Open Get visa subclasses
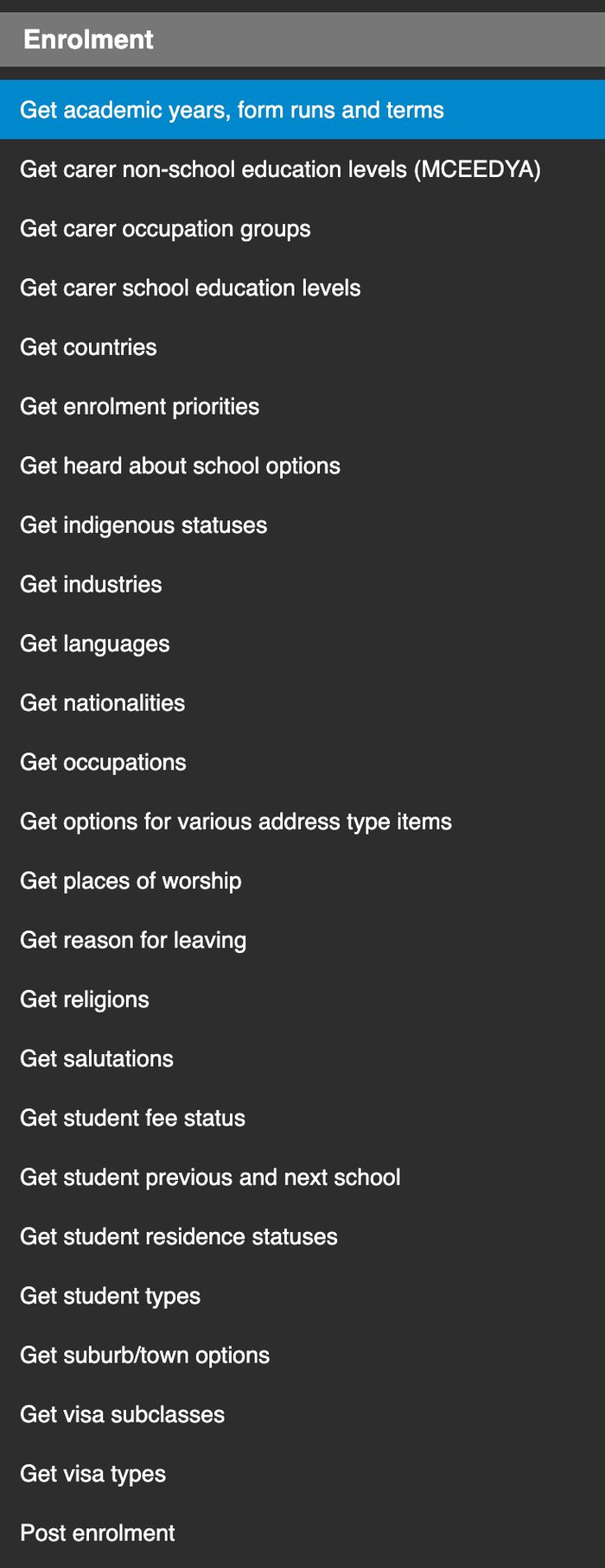Viewport: 605px width, 1568px height. [x=122, y=1414]
